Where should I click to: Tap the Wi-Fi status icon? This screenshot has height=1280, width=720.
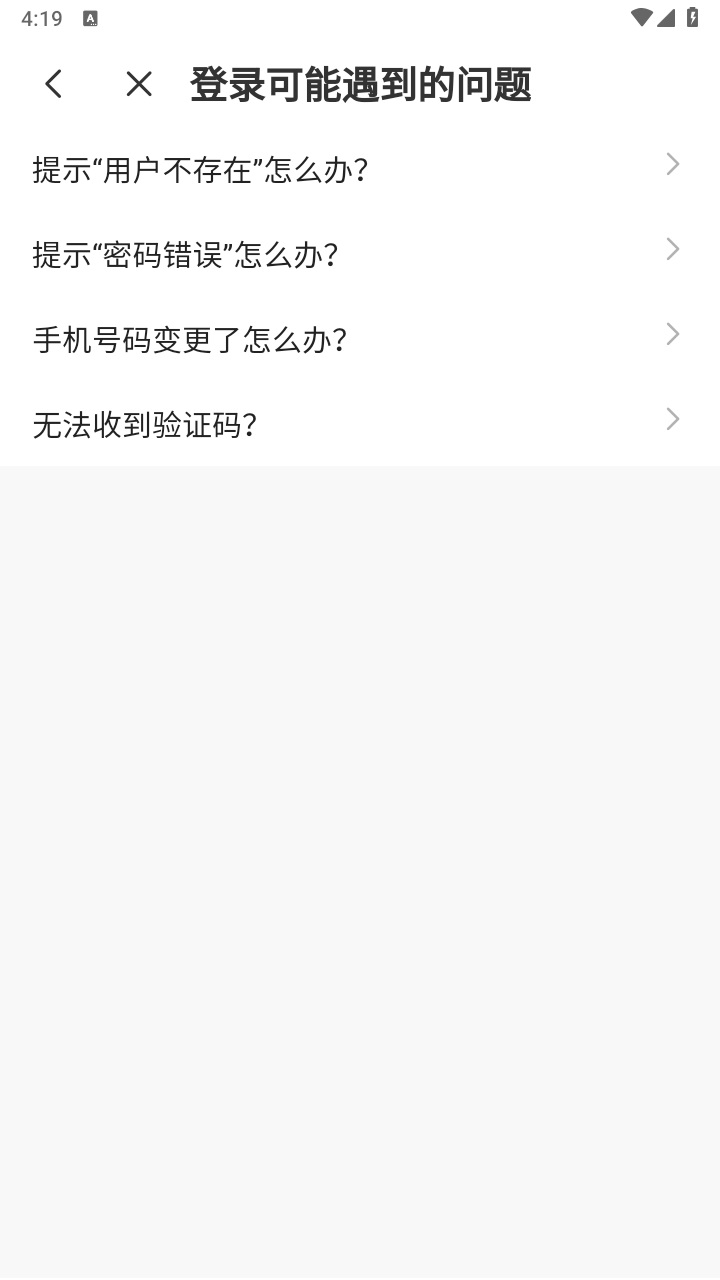(x=641, y=17)
